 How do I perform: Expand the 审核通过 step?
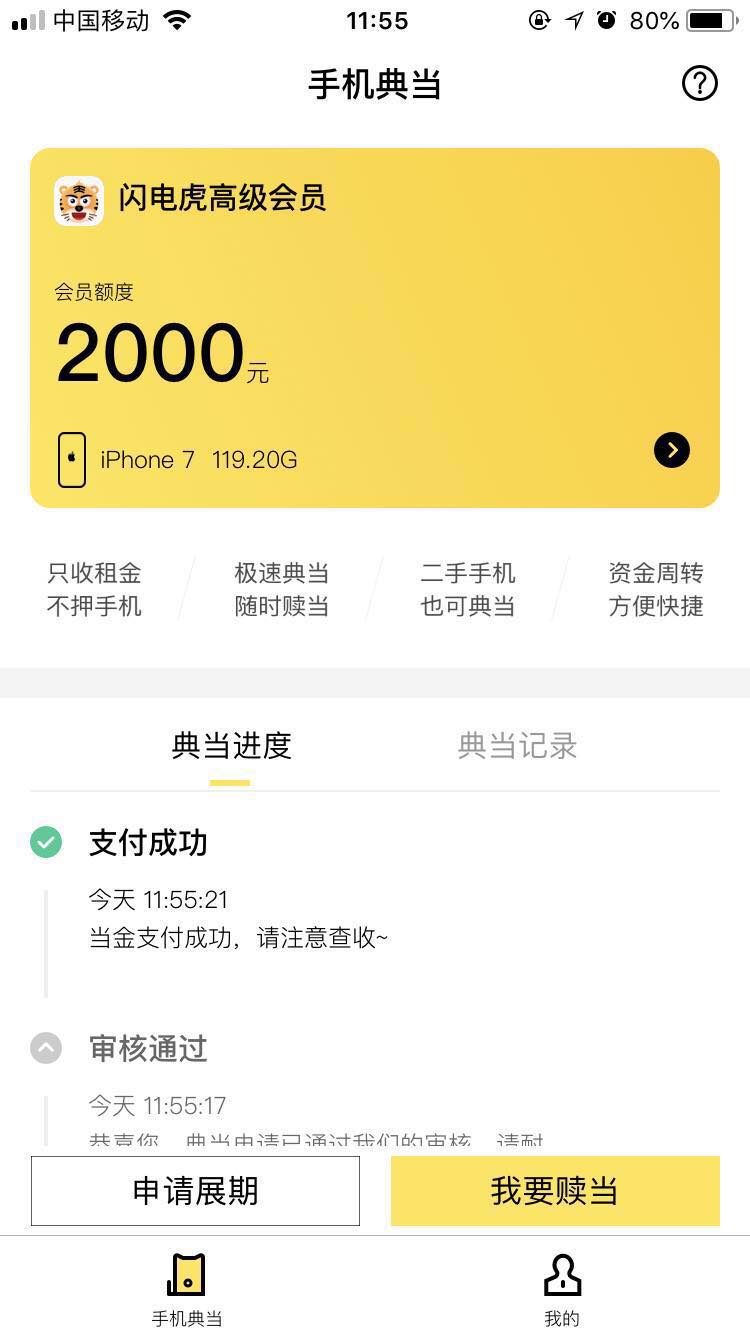(46, 1048)
